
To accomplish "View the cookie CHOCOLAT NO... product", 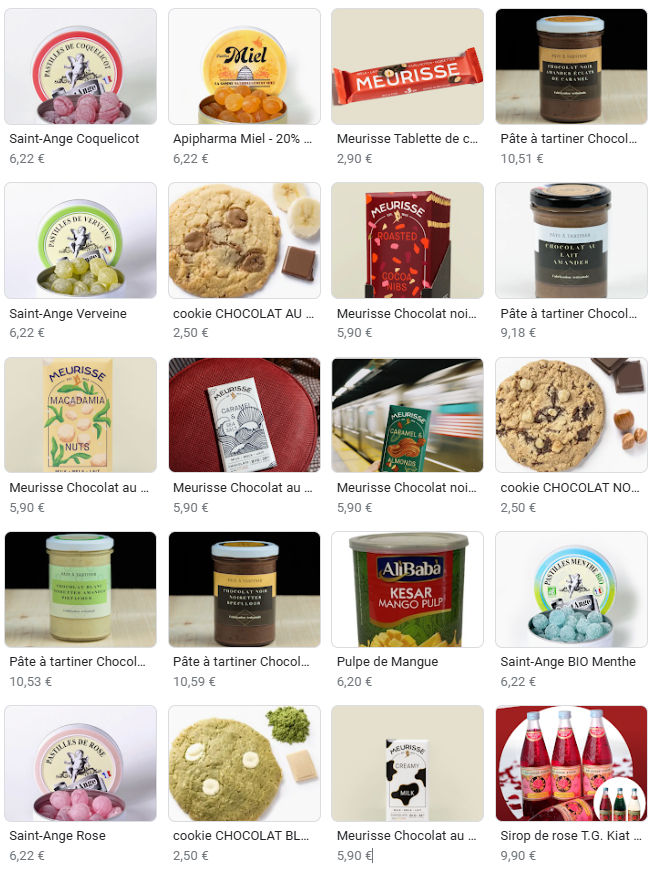I will 571,415.
